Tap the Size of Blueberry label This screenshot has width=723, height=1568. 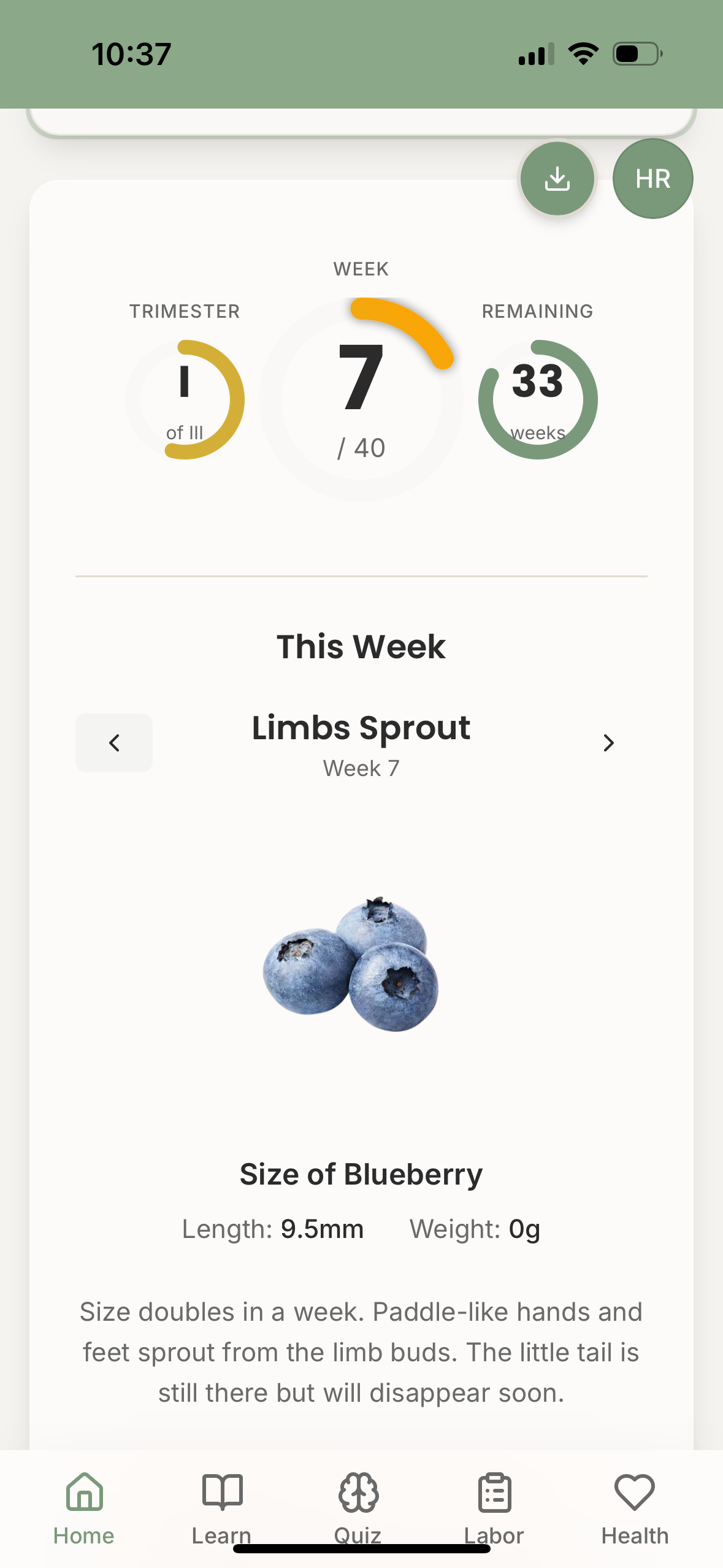coord(361,1173)
